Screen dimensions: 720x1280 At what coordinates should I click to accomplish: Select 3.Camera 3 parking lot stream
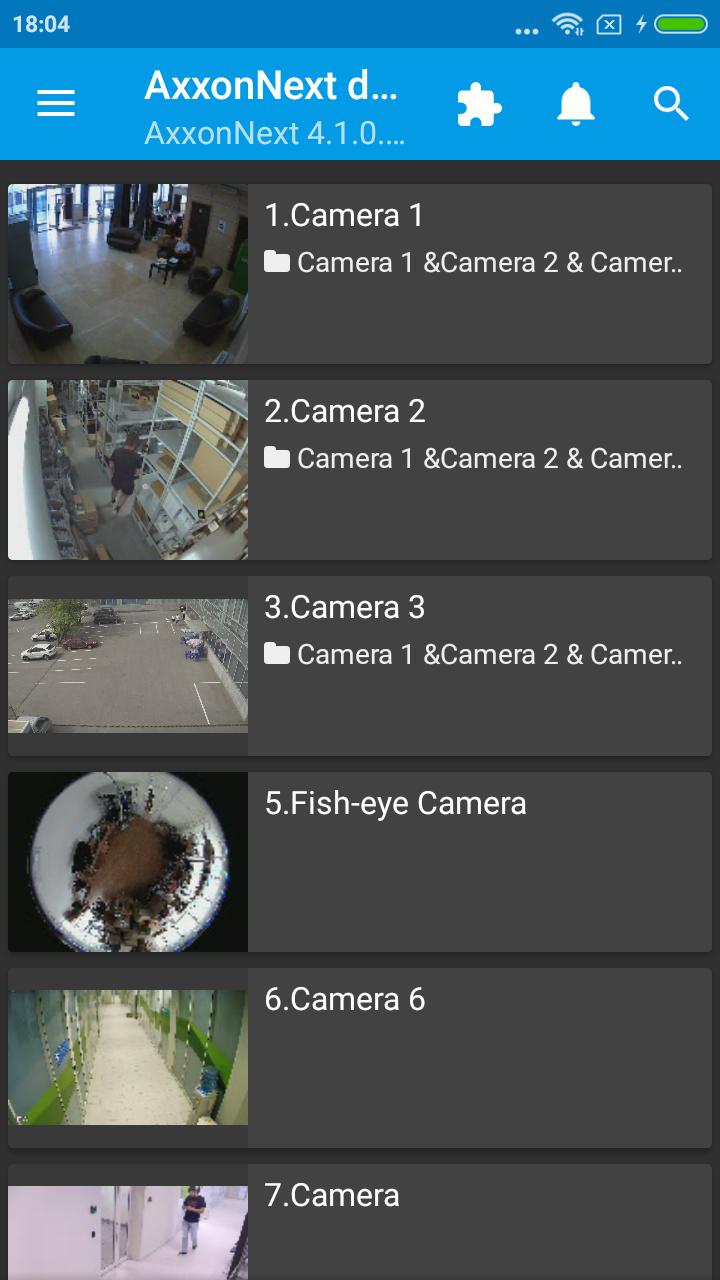[360, 665]
